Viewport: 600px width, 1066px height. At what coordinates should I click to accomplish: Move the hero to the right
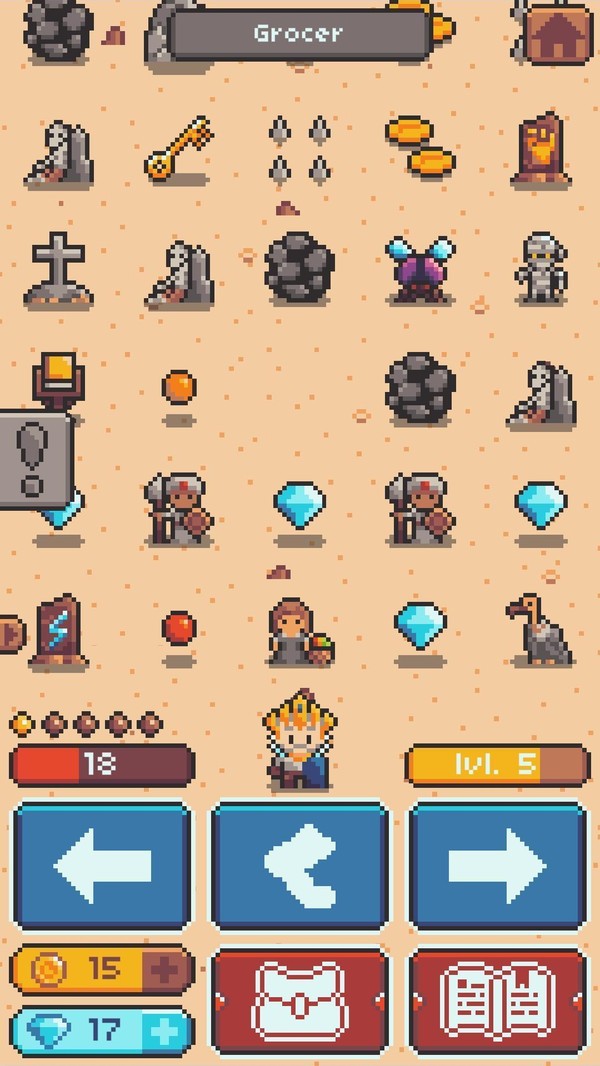pos(498,866)
